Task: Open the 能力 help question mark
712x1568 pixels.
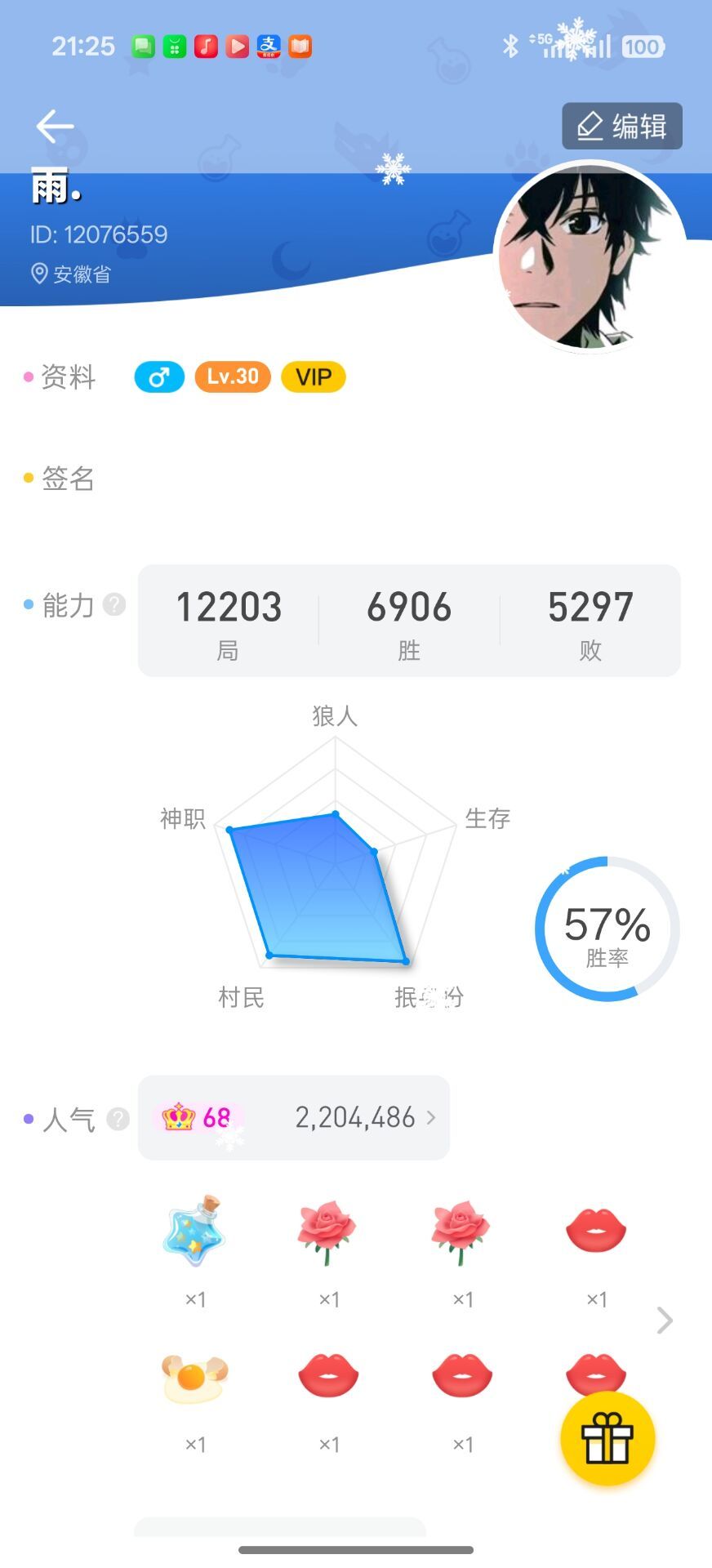Action: [x=115, y=604]
